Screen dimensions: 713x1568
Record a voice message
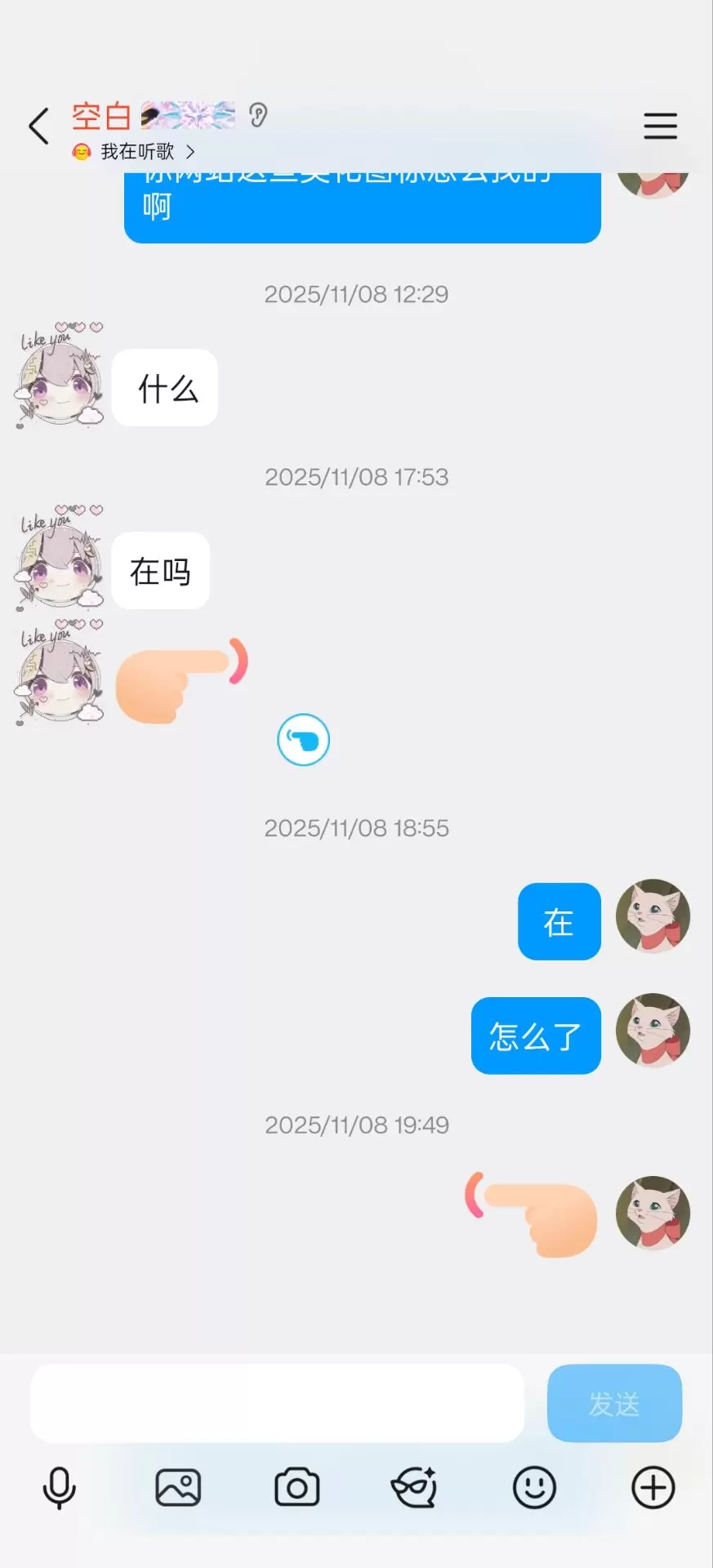coord(60,1487)
